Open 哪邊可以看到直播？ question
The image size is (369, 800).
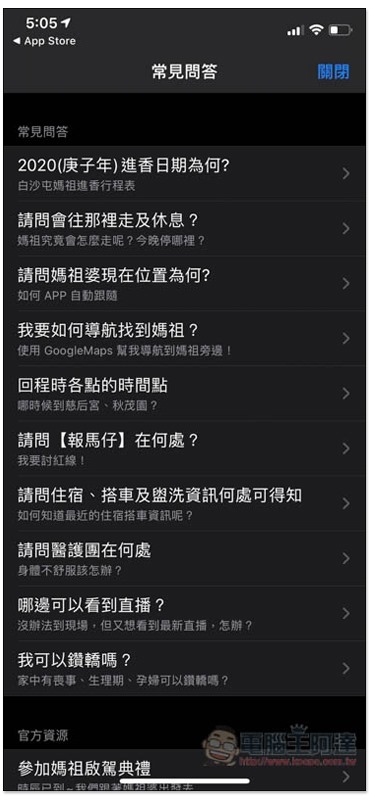[x=184, y=614]
